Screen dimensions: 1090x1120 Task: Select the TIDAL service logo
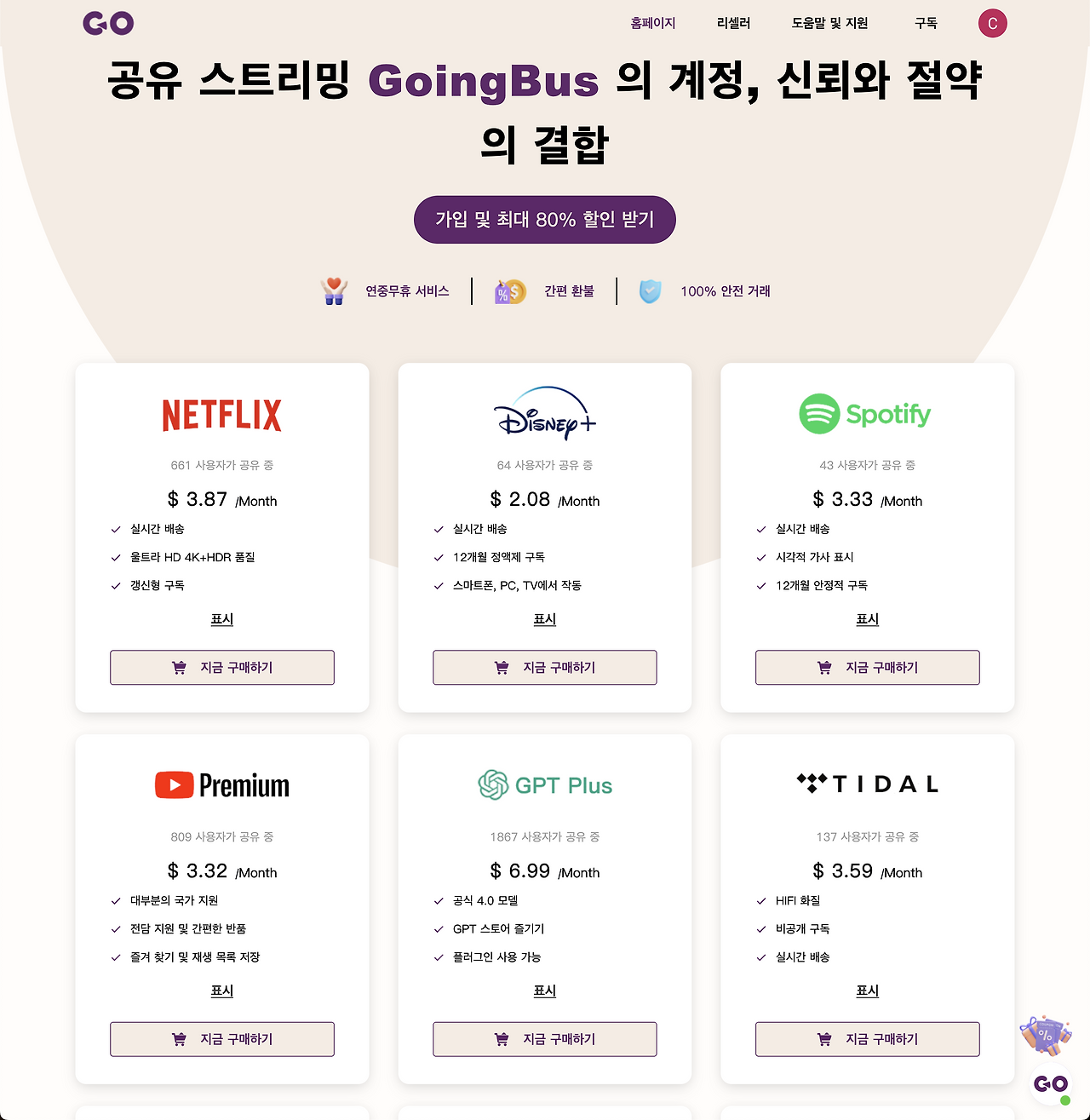click(866, 784)
